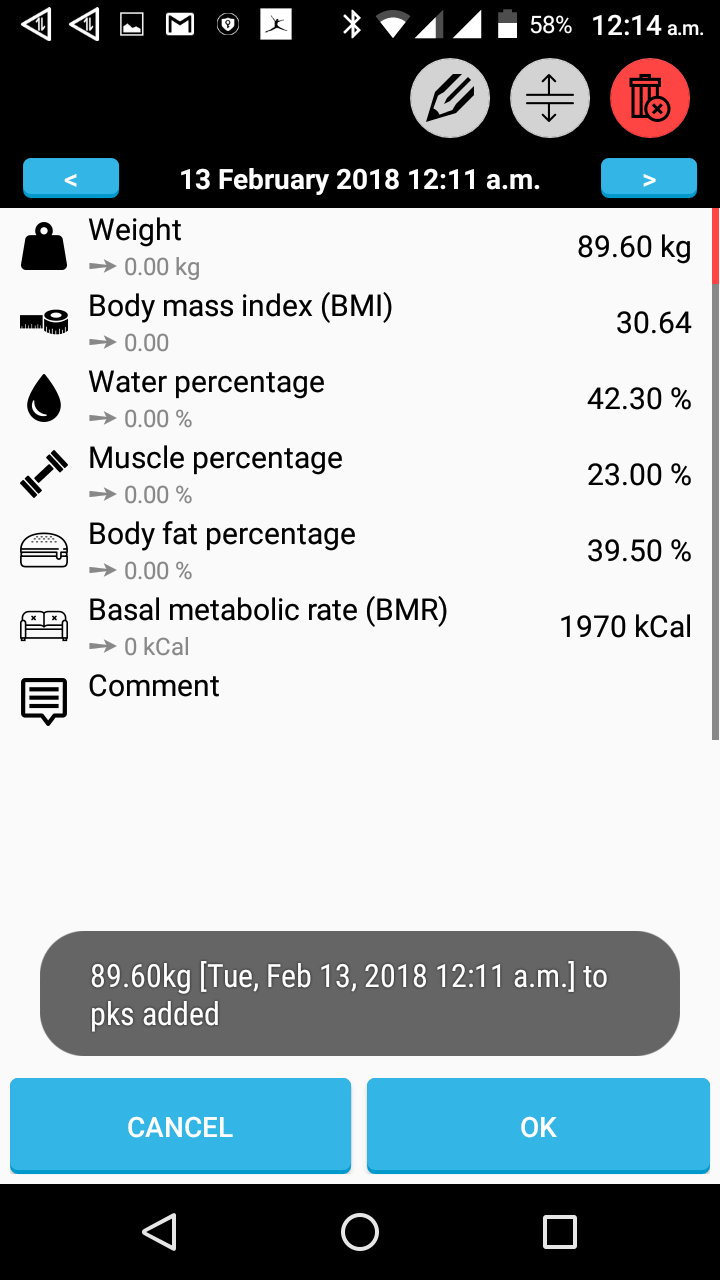Viewport: 720px width, 1280px height.
Task: Tap the system home button
Action: pyautogui.click(x=360, y=1232)
